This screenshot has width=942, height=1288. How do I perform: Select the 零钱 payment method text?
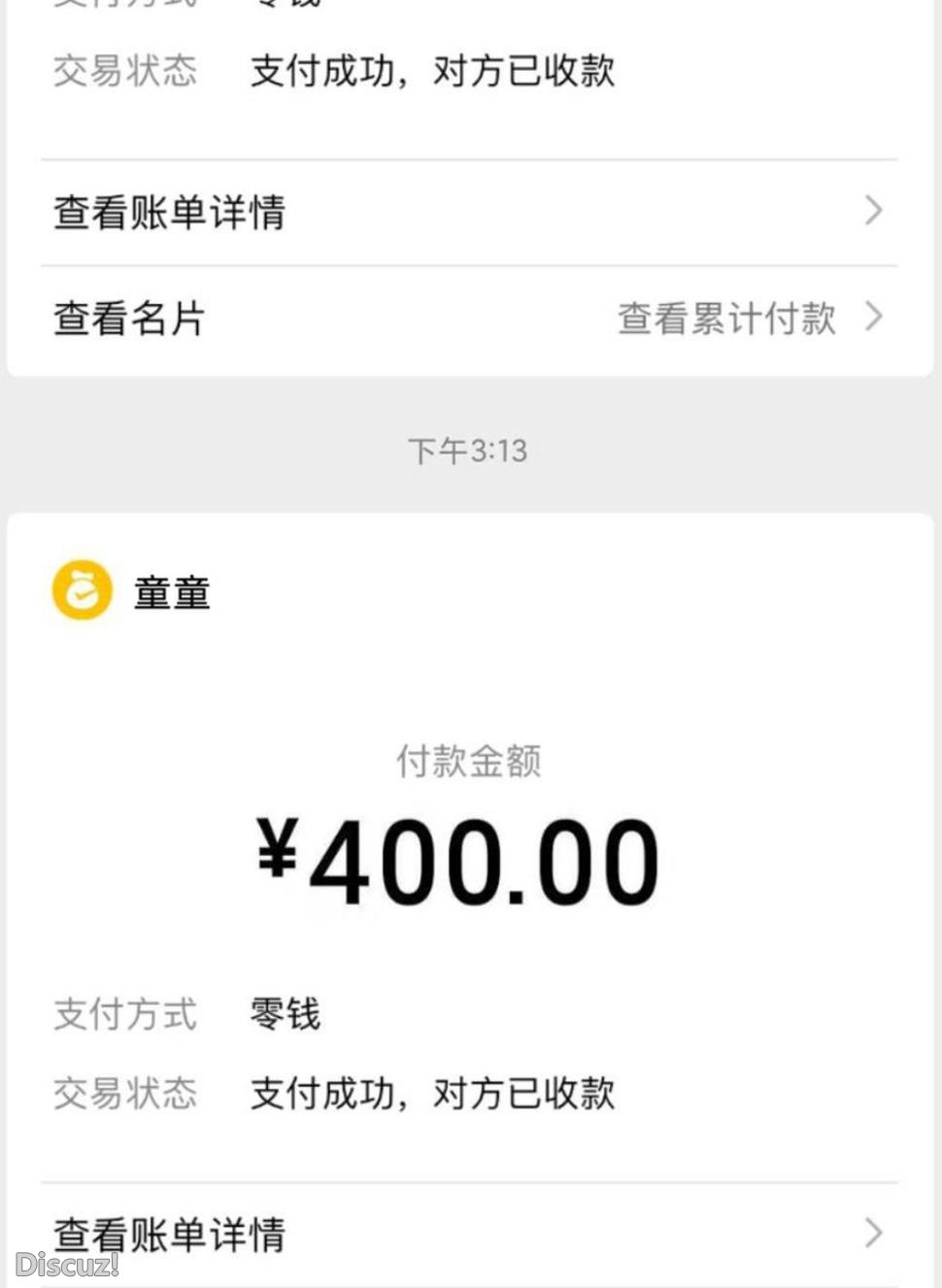pyautogui.click(x=284, y=1014)
